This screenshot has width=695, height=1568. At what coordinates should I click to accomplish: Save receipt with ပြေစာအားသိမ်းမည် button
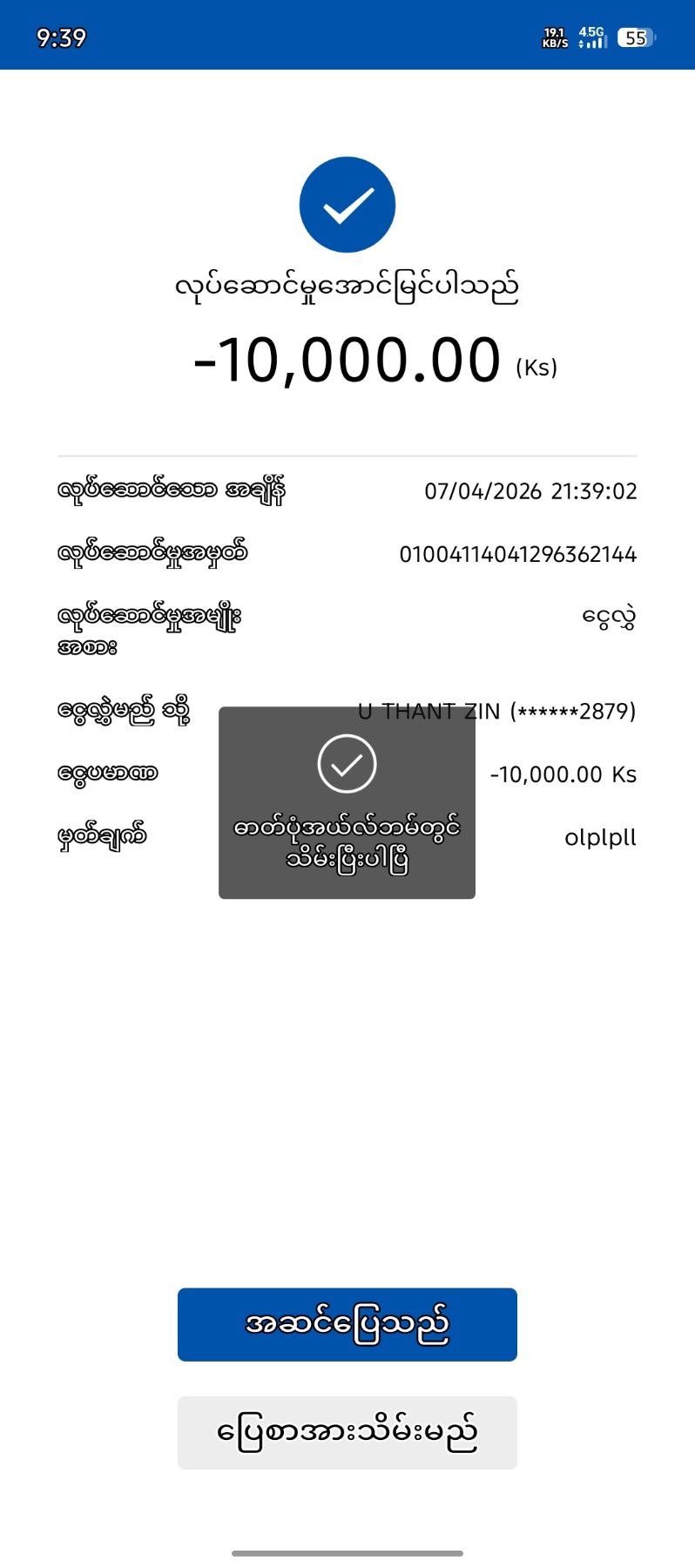coord(347,1433)
